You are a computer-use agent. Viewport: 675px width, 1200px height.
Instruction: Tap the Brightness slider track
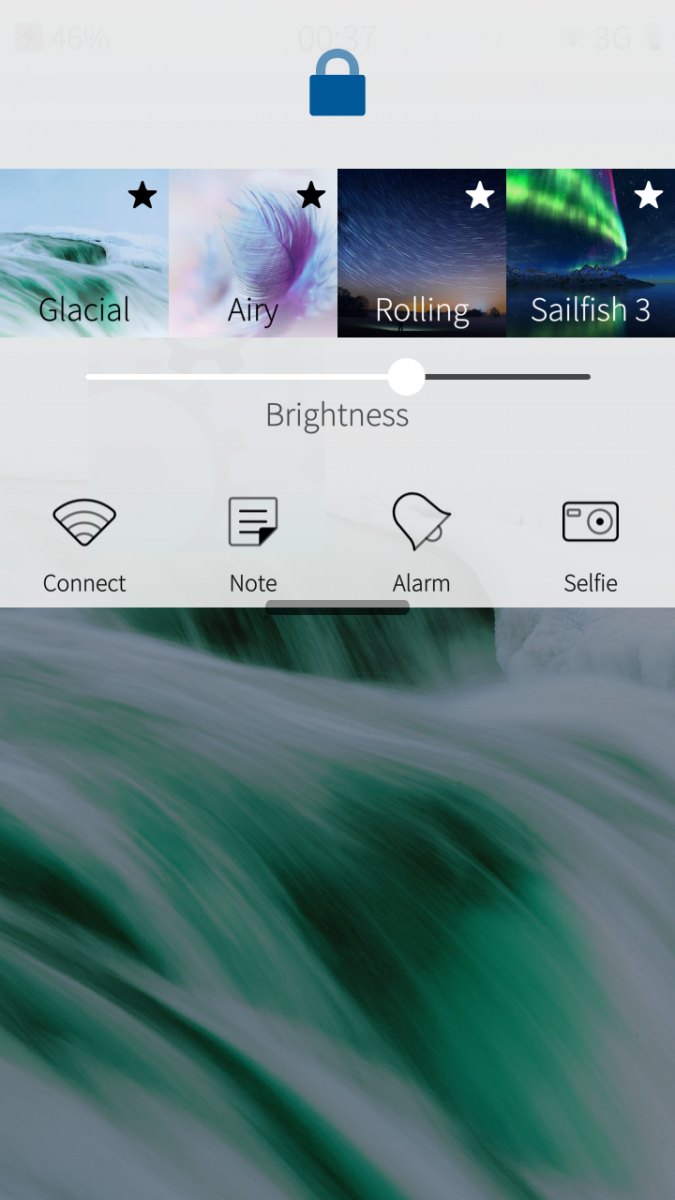click(500, 377)
